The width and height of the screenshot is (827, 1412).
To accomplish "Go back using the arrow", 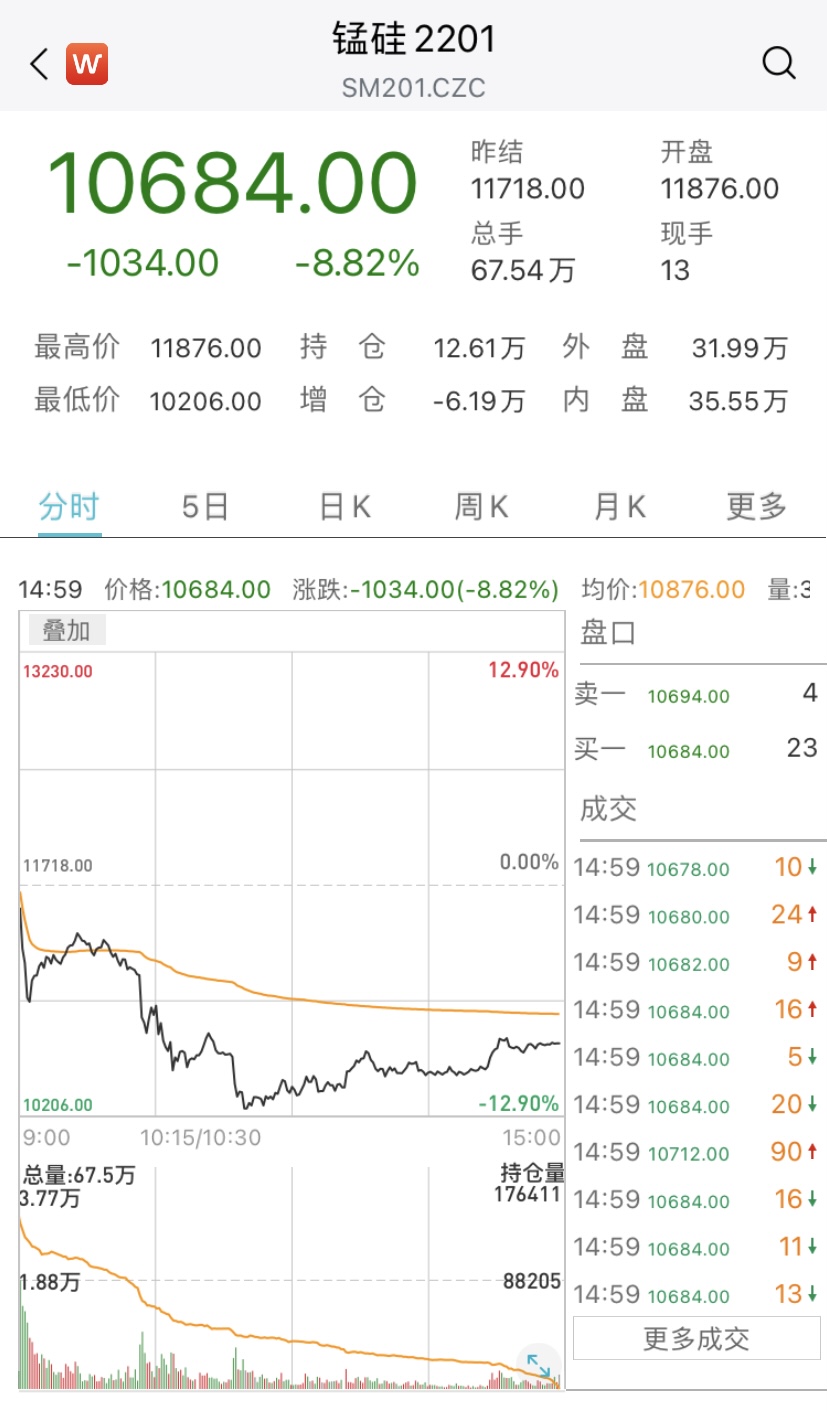I will 39,65.
